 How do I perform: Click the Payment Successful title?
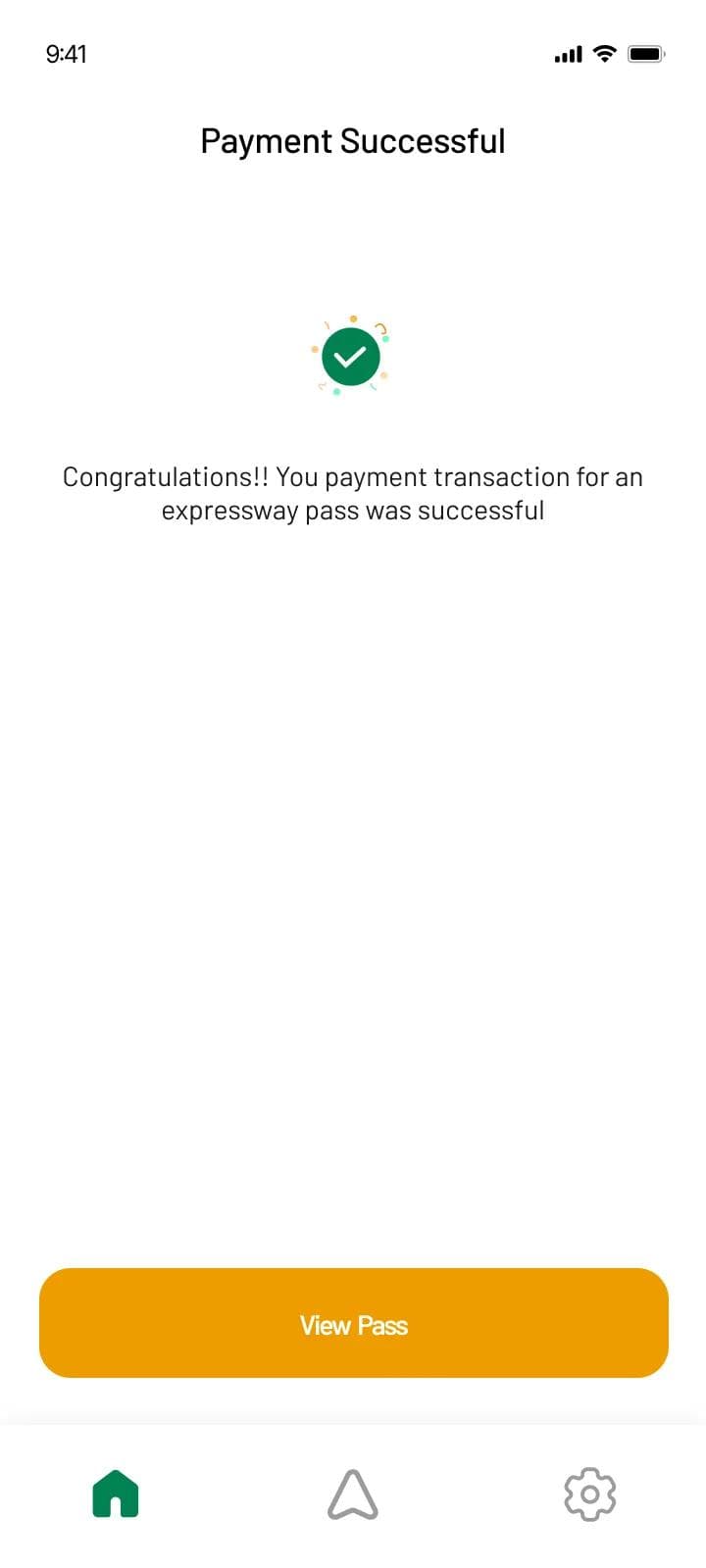(x=353, y=140)
